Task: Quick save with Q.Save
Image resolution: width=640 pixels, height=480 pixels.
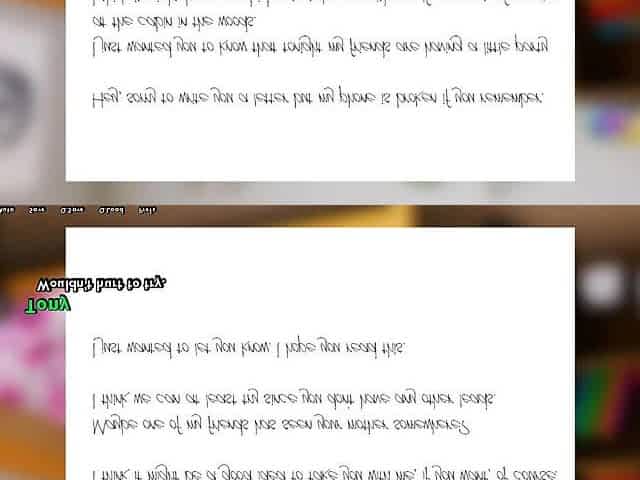Action: coord(71,209)
